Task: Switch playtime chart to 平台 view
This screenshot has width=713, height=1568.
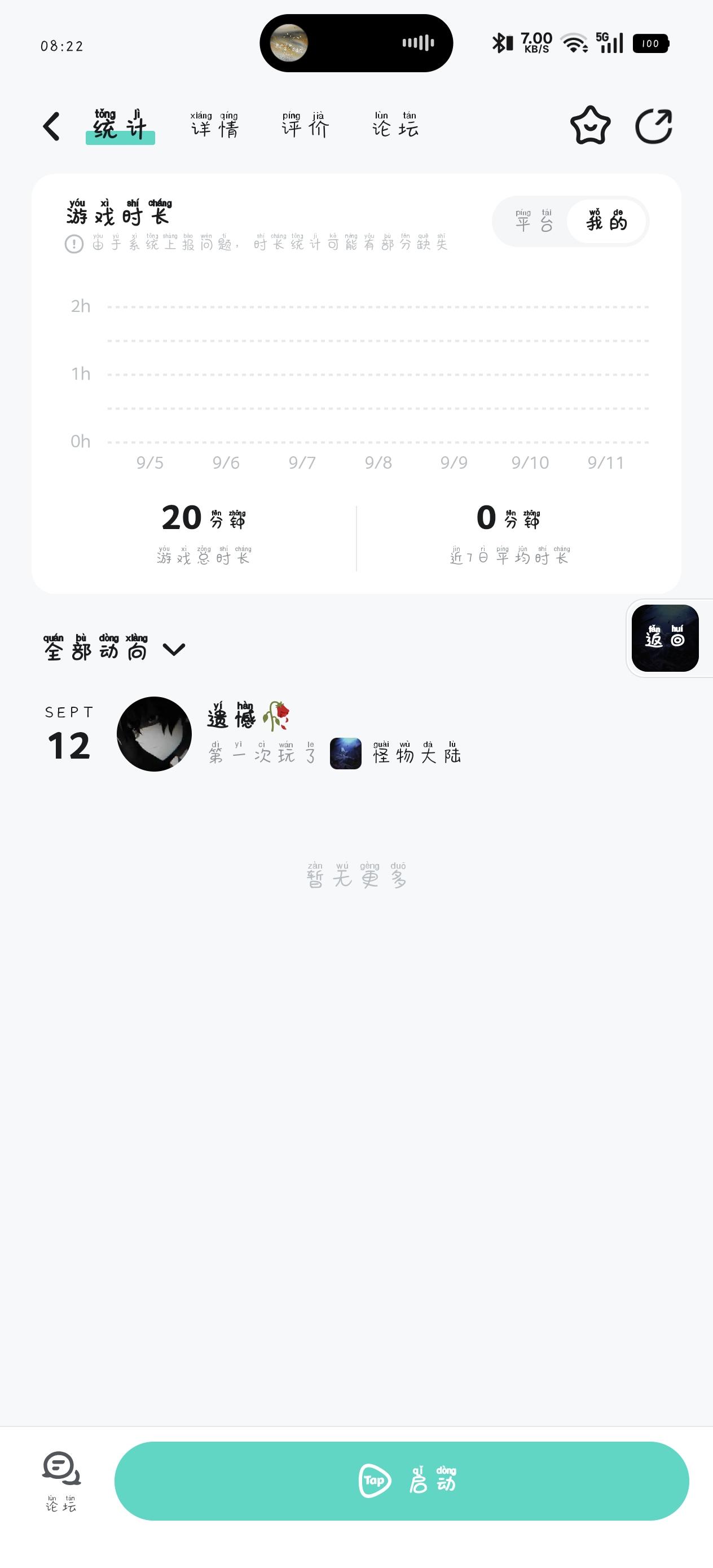Action: click(534, 222)
